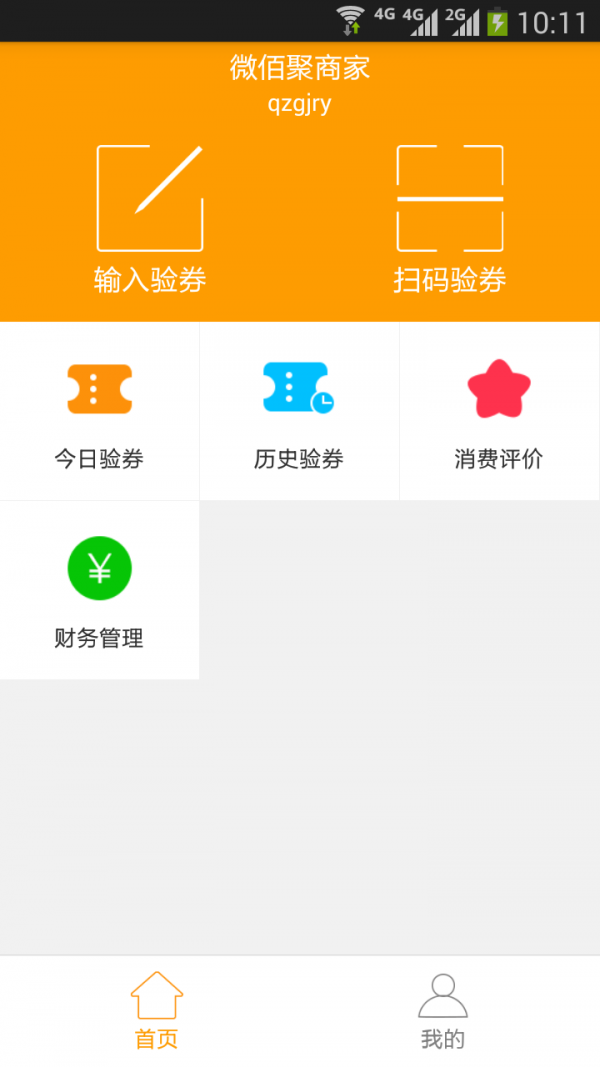Open 扫码验券 to scan a coupon
This screenshot has width=600, height=1067.
[x=450, y=218]
